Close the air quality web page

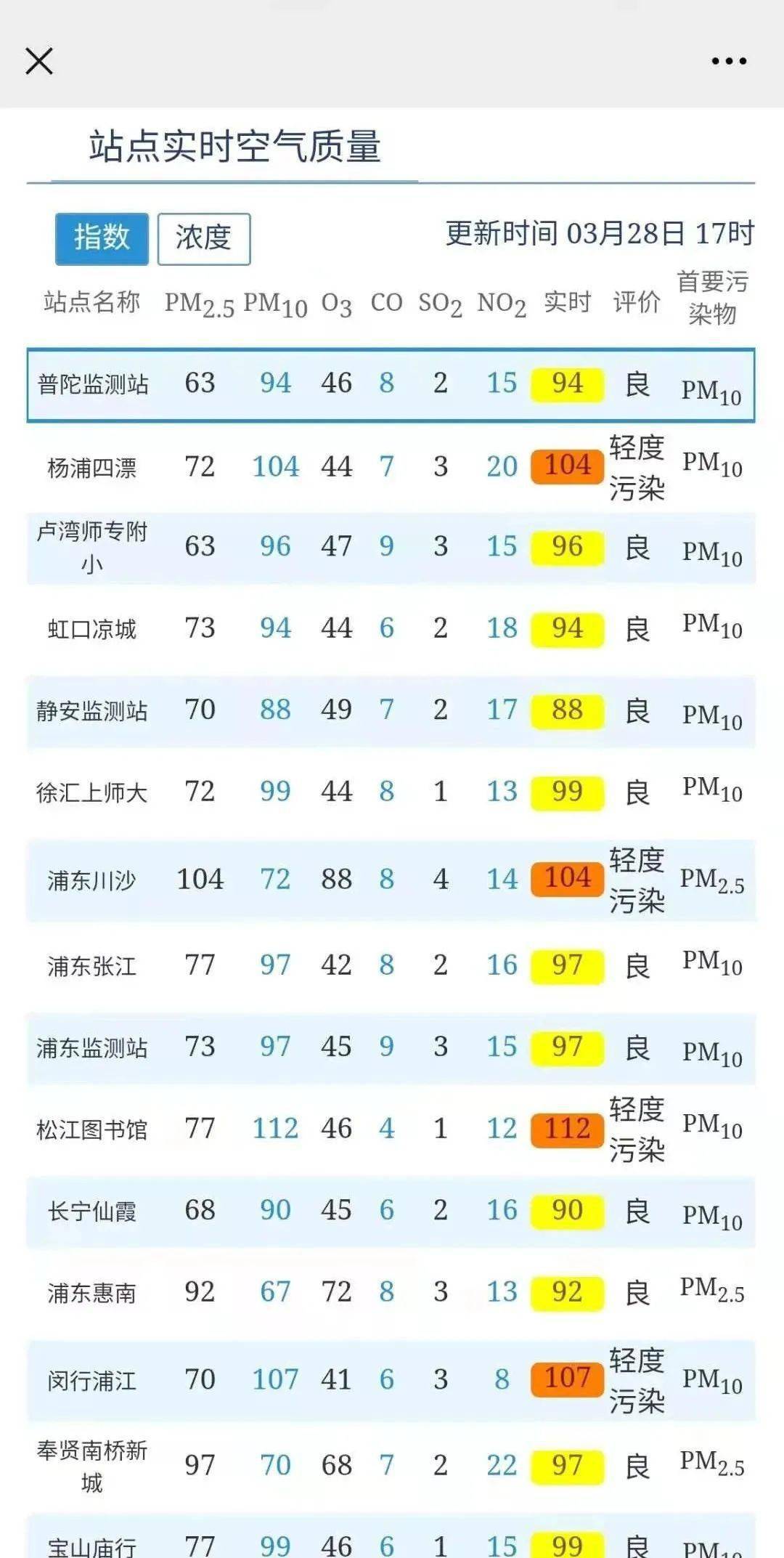click(x=39, y=61)
